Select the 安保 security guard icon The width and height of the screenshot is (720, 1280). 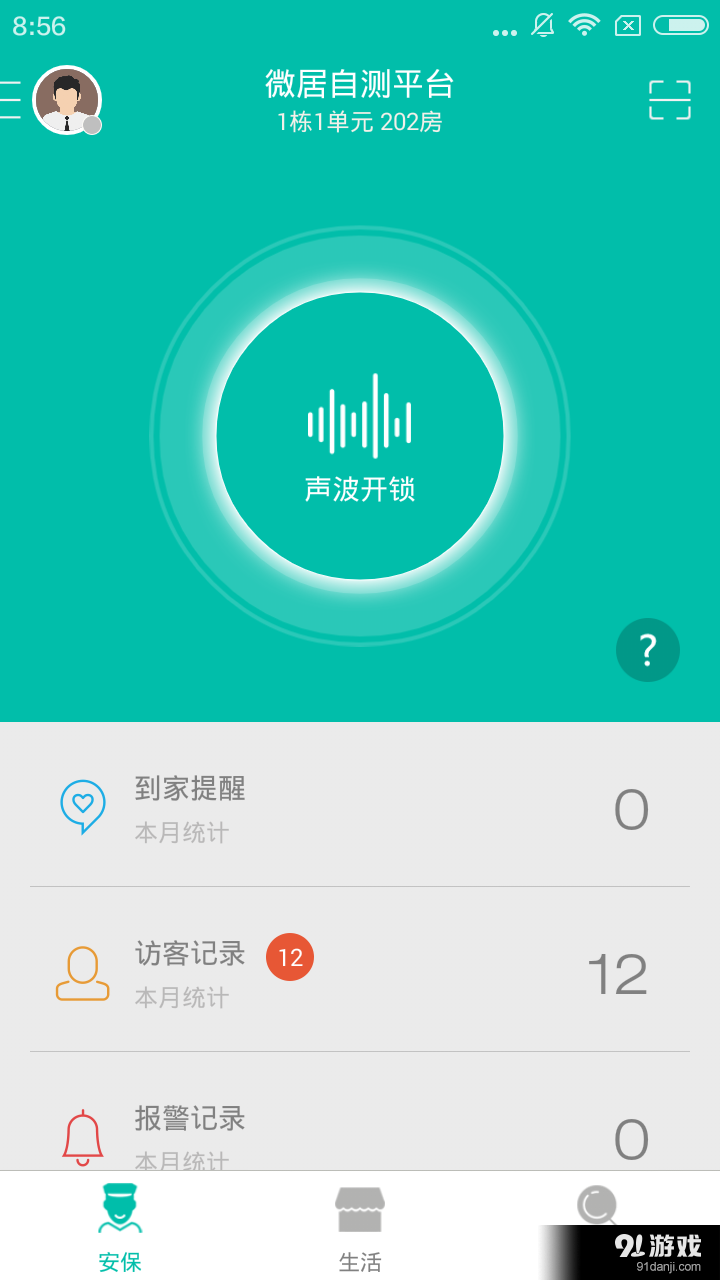tap(120, 1210)
